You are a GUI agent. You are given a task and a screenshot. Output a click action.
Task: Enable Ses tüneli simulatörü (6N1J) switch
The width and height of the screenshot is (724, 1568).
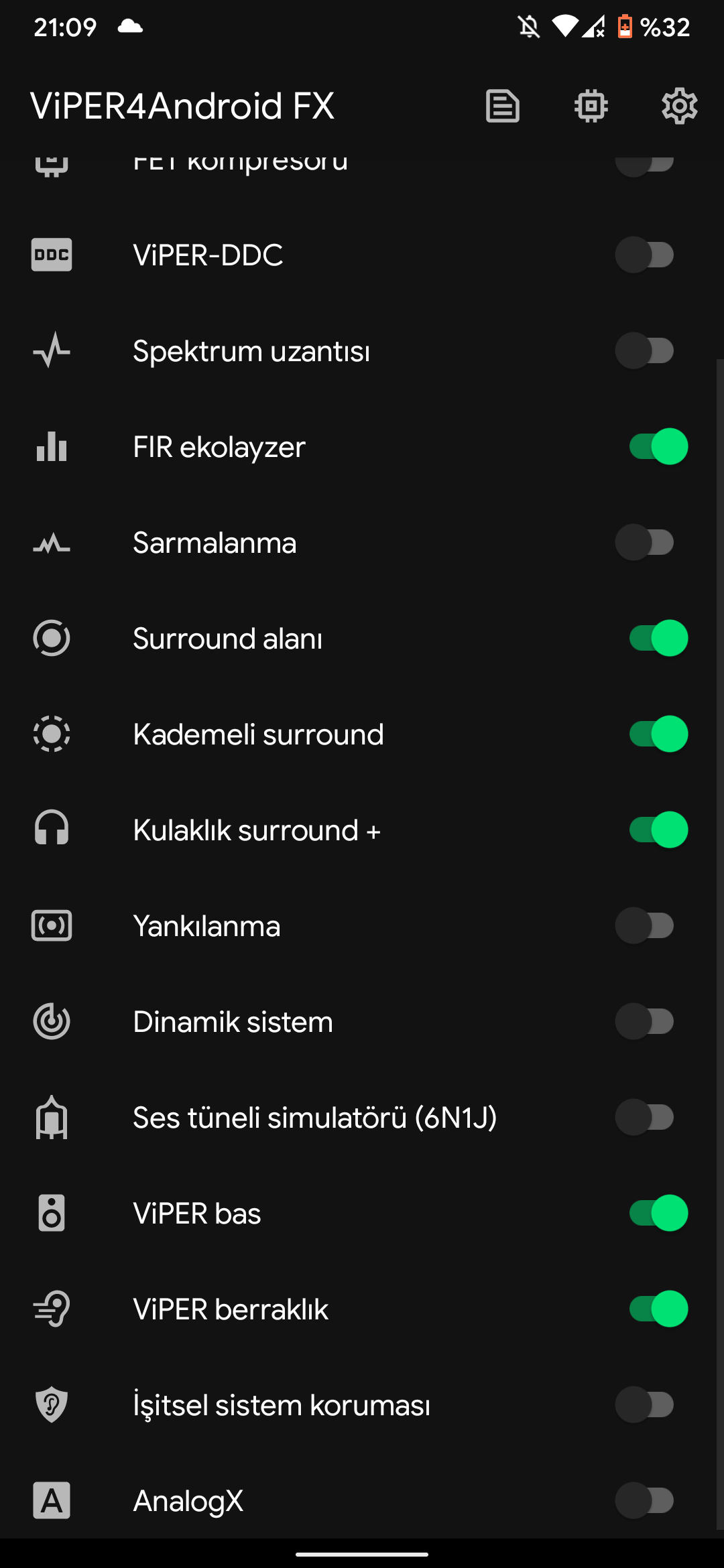click(x=645, y=1118)
